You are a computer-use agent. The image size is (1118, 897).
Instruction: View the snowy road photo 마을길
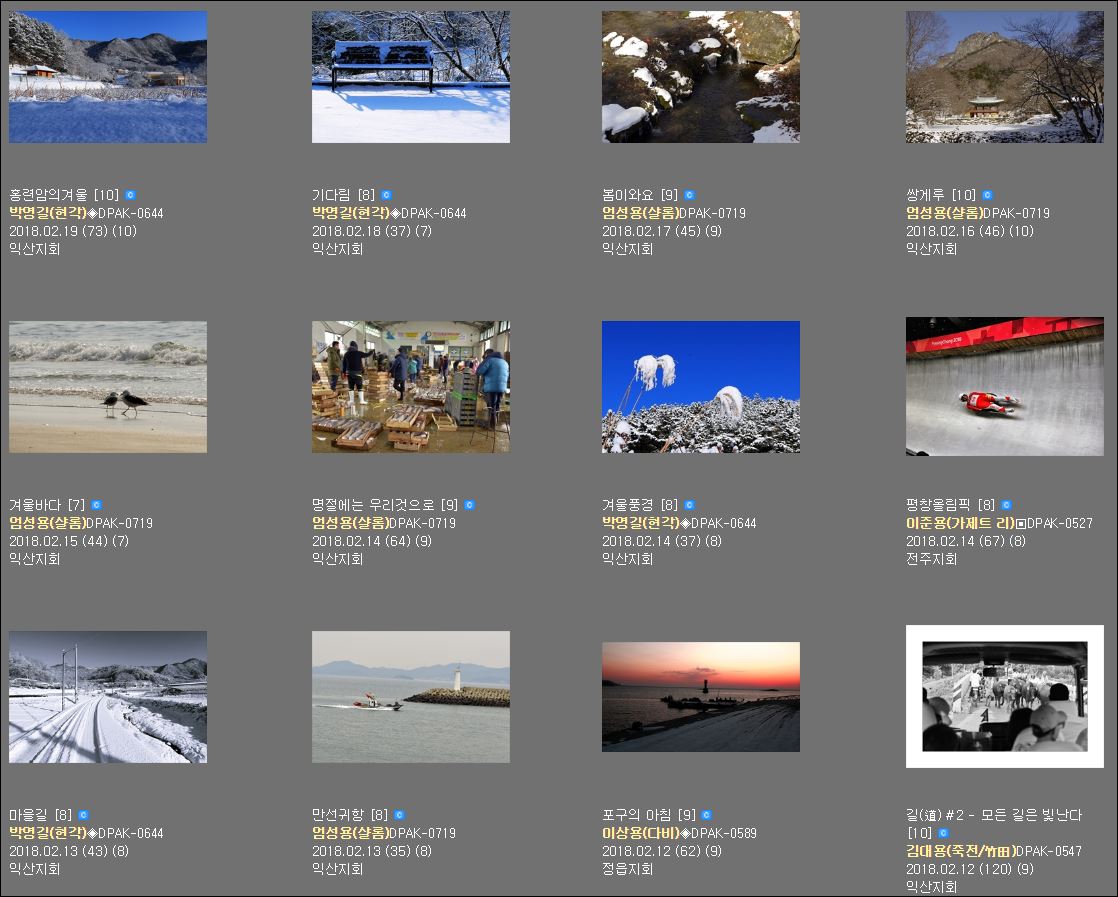108,697
